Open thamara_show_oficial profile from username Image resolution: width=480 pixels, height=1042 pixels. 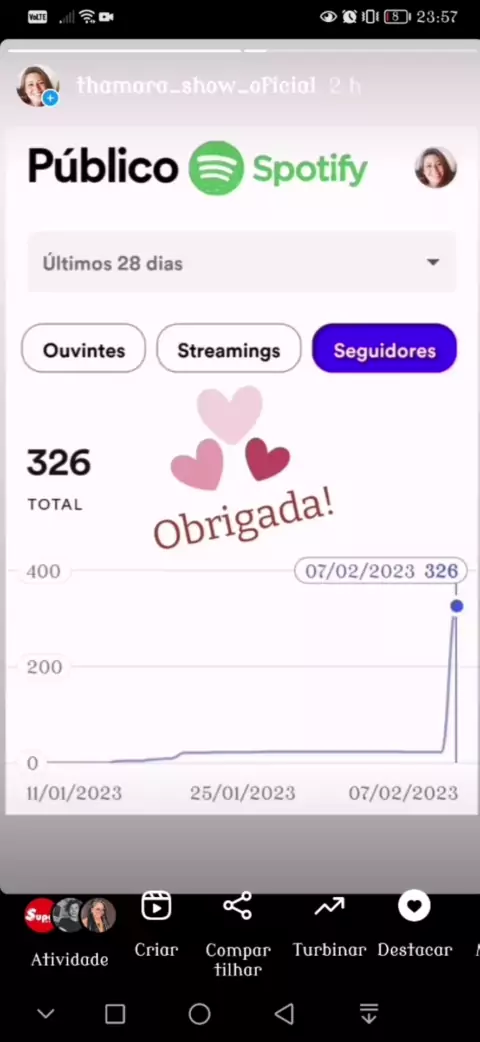195,86
